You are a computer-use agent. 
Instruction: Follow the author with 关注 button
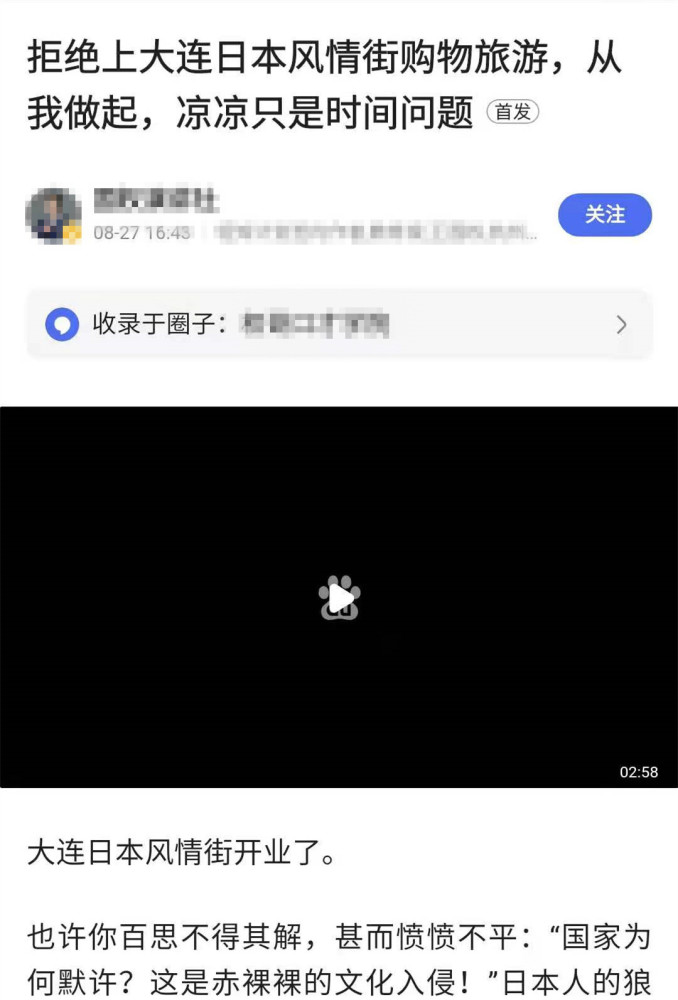[604, 215]
